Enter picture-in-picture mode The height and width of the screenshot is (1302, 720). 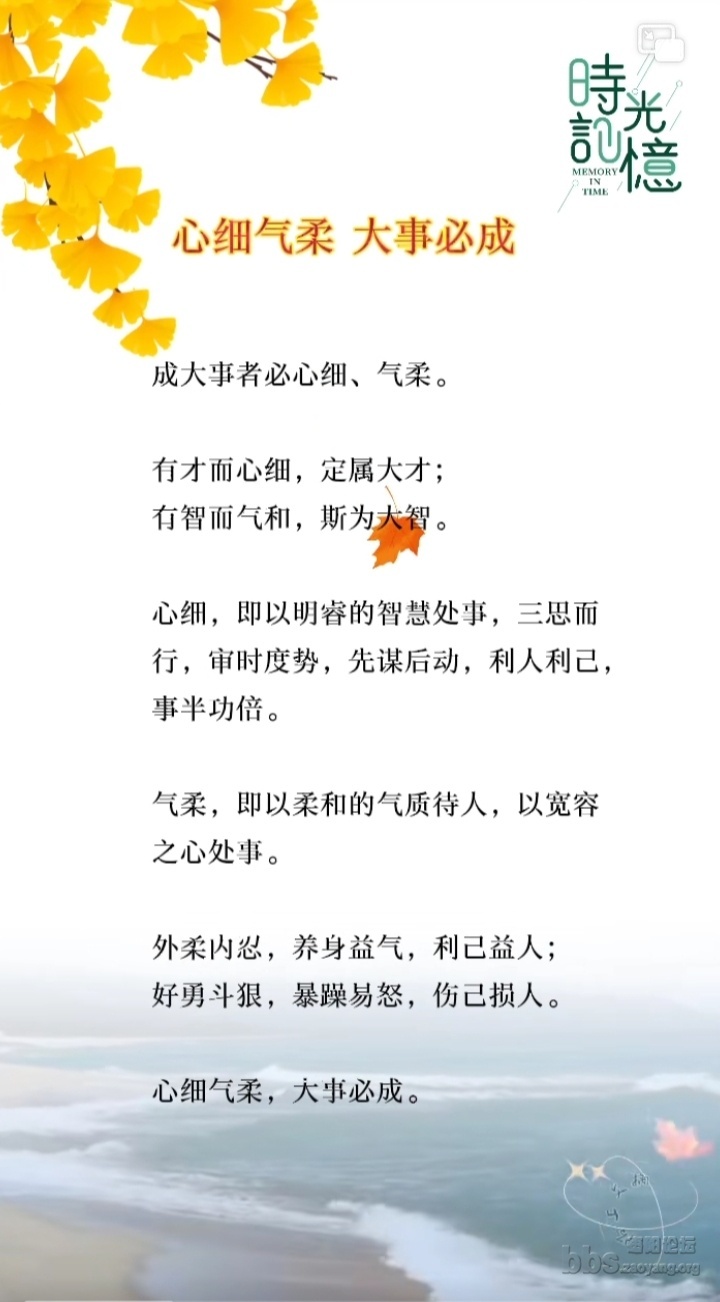click(x=661, y=44)
